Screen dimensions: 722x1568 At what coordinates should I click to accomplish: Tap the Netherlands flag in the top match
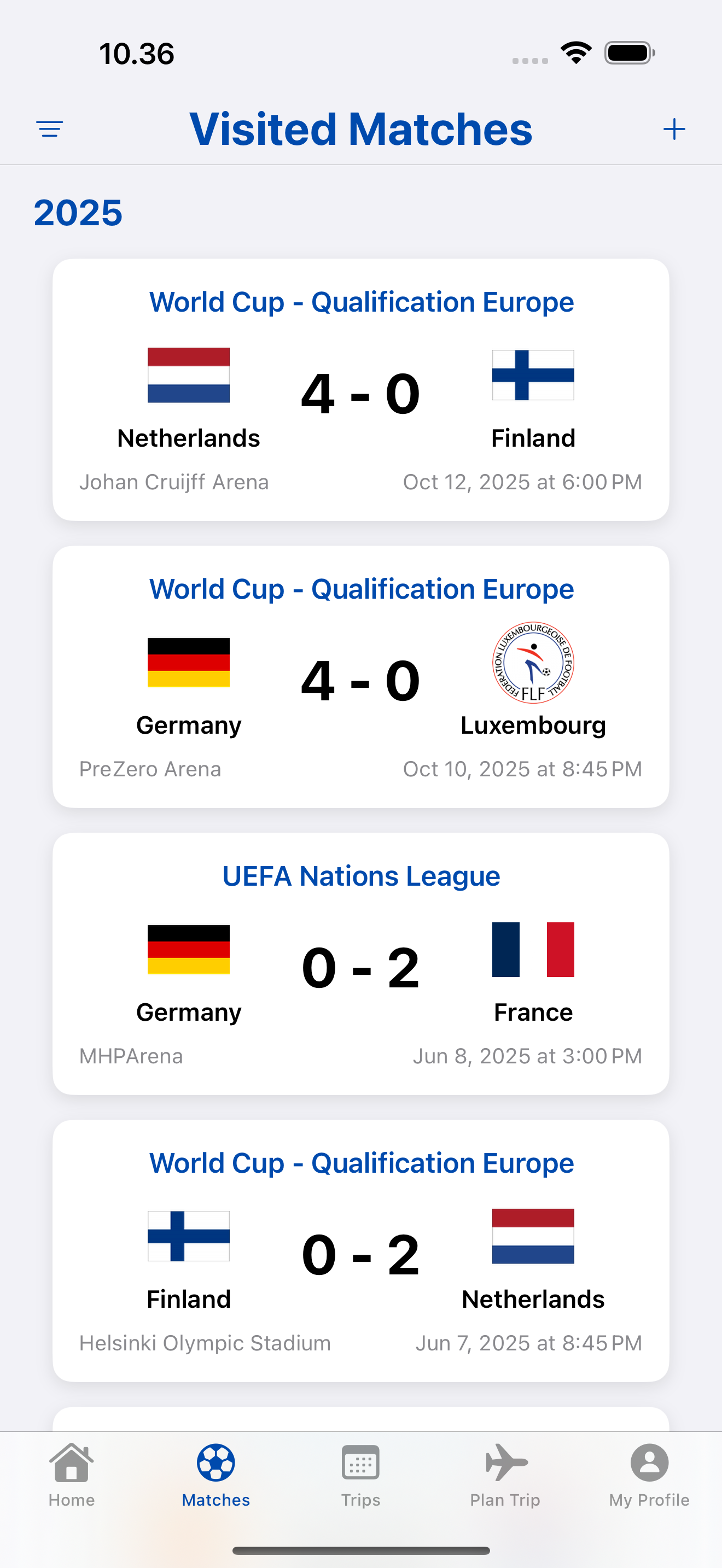click(188, 376)
